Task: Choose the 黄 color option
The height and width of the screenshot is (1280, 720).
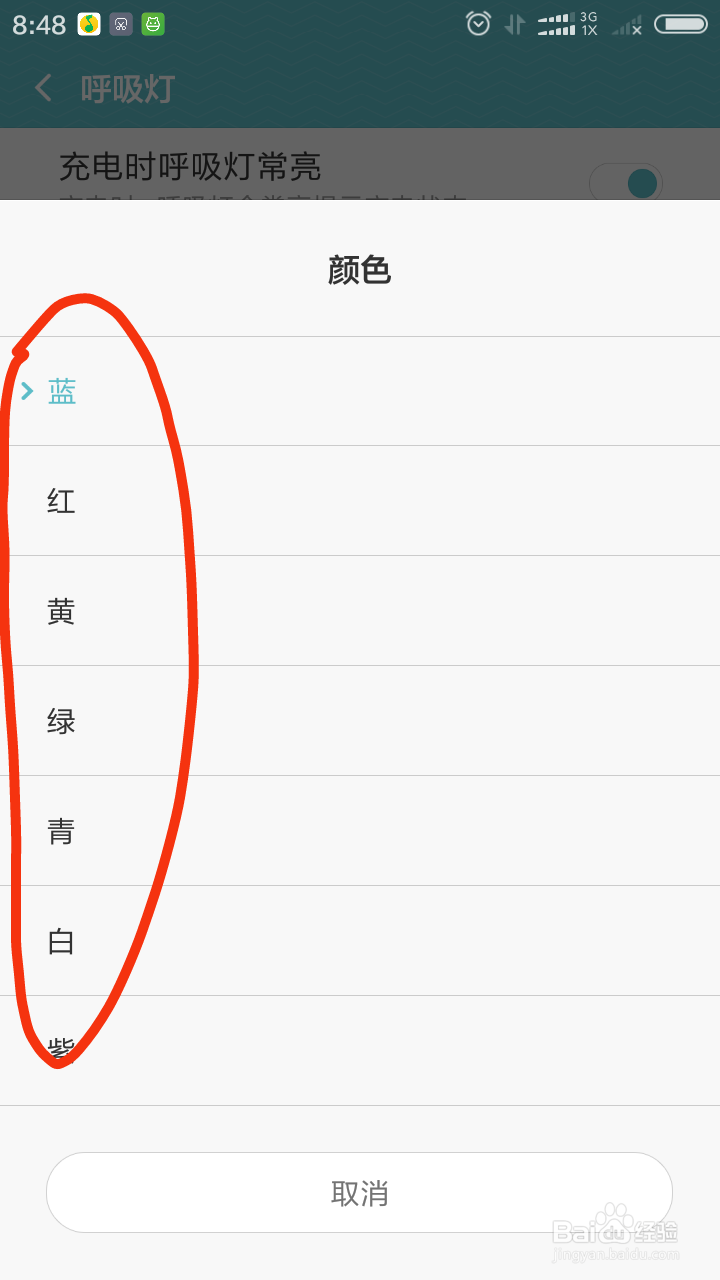Action: click(x=60, y=611)
